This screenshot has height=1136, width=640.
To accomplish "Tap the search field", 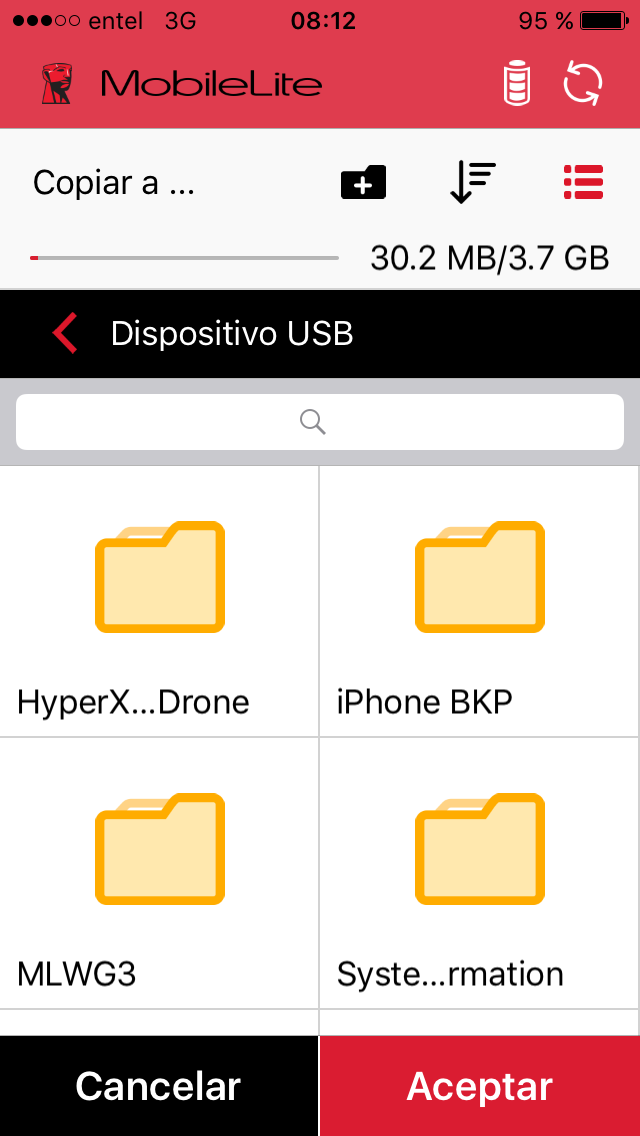I will click(x=320, y=421).
